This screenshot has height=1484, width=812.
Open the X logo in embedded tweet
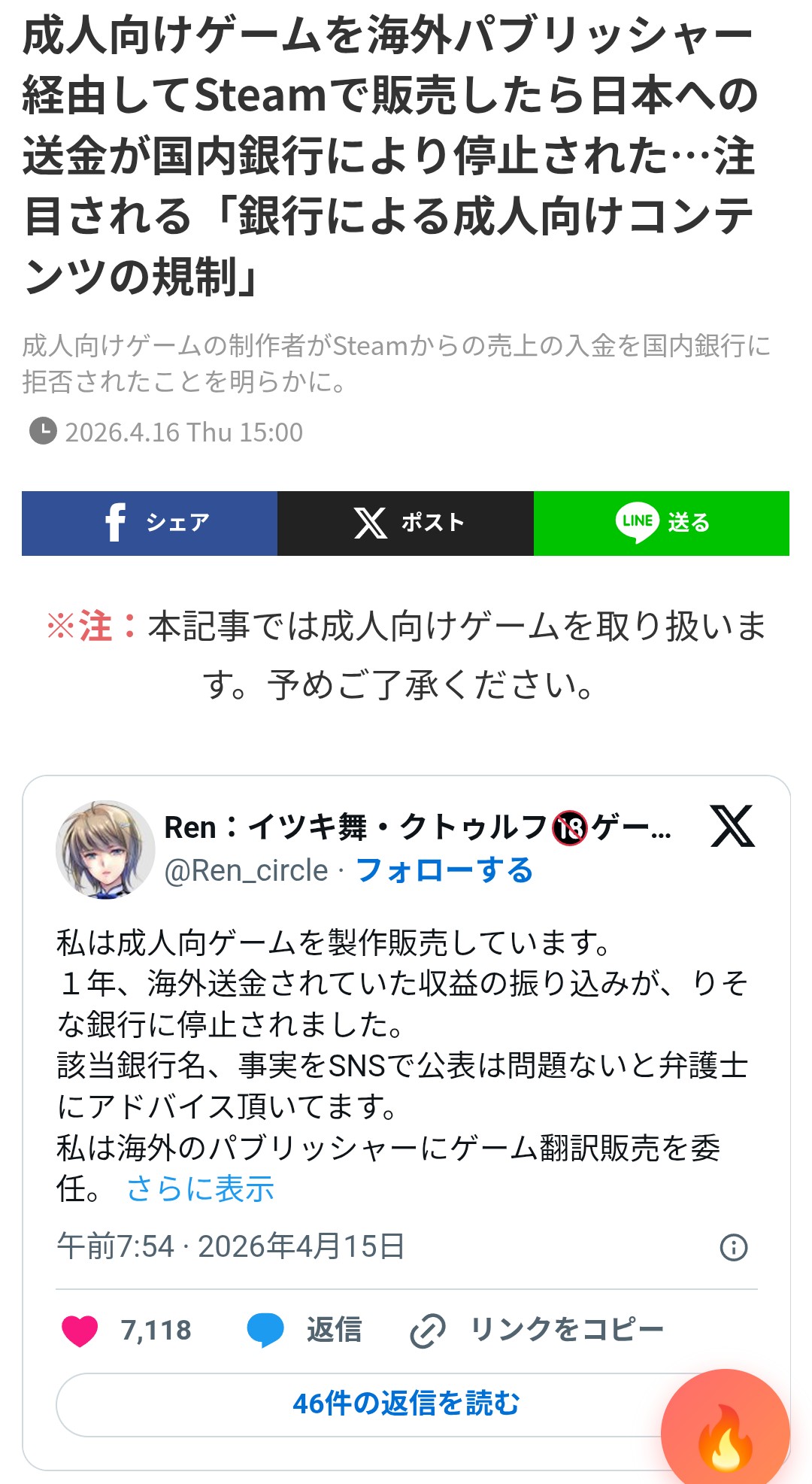732,826
